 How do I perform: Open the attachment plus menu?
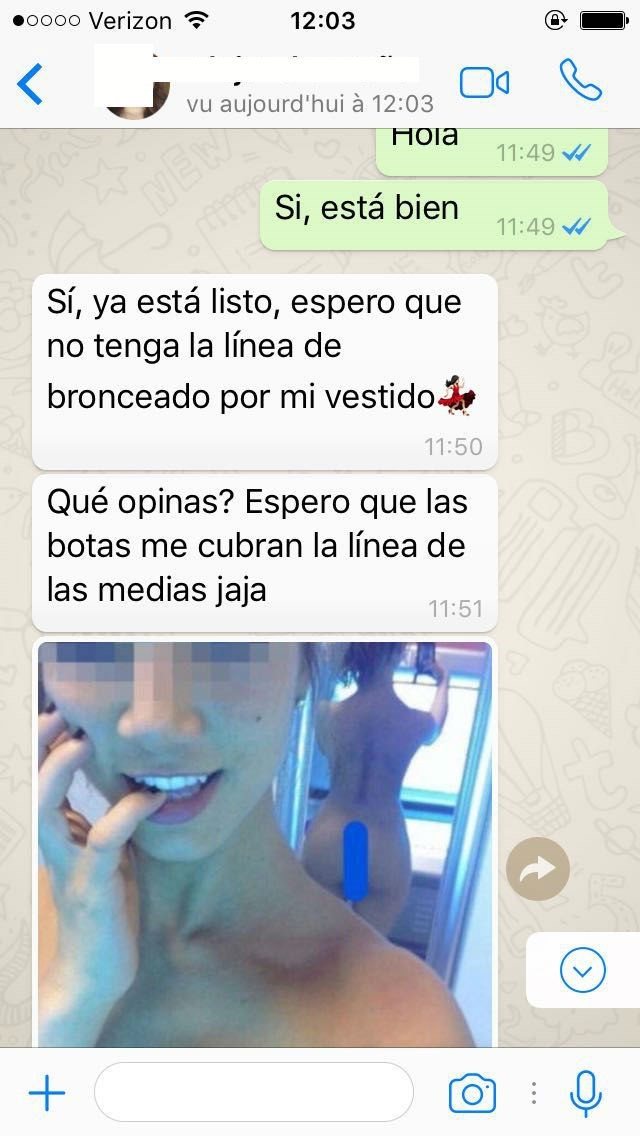coord(46,1093)
